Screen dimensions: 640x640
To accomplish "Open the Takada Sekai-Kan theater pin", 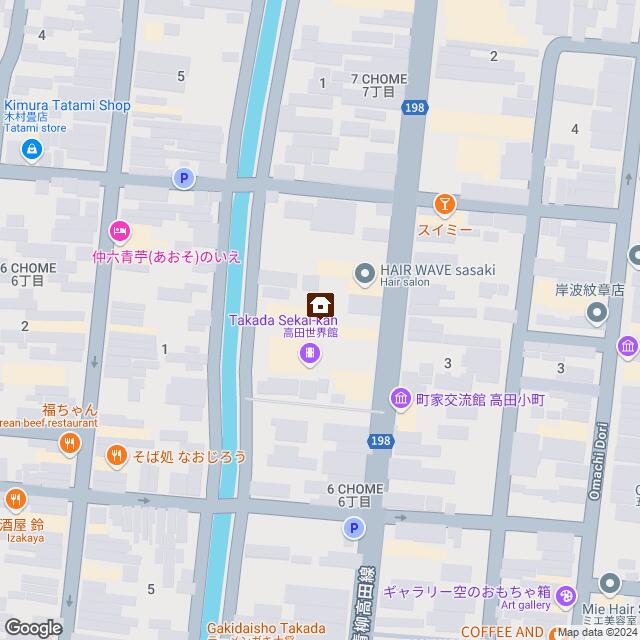I will (310, 353).
